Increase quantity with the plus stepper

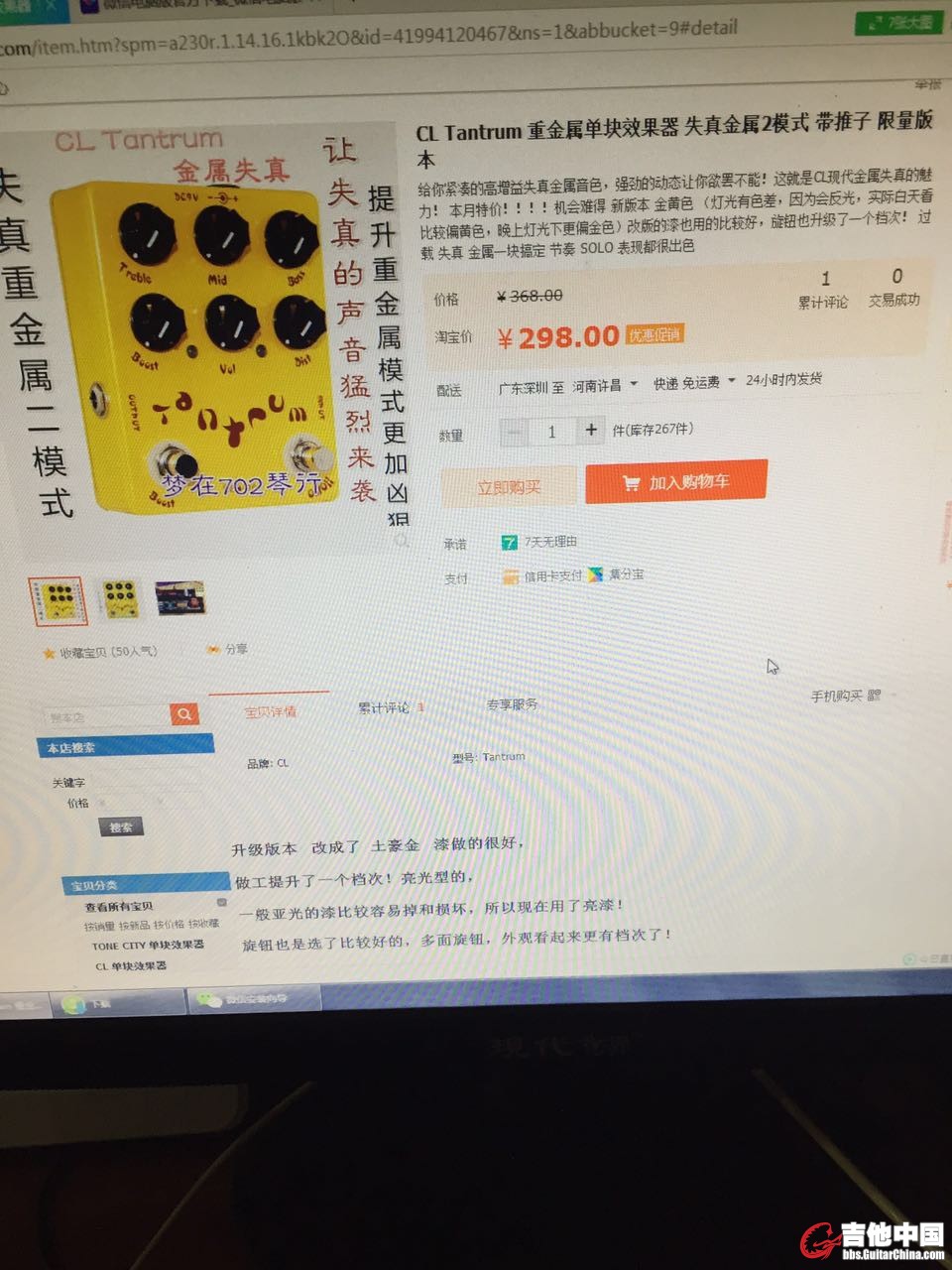click(x=591, y=430)
